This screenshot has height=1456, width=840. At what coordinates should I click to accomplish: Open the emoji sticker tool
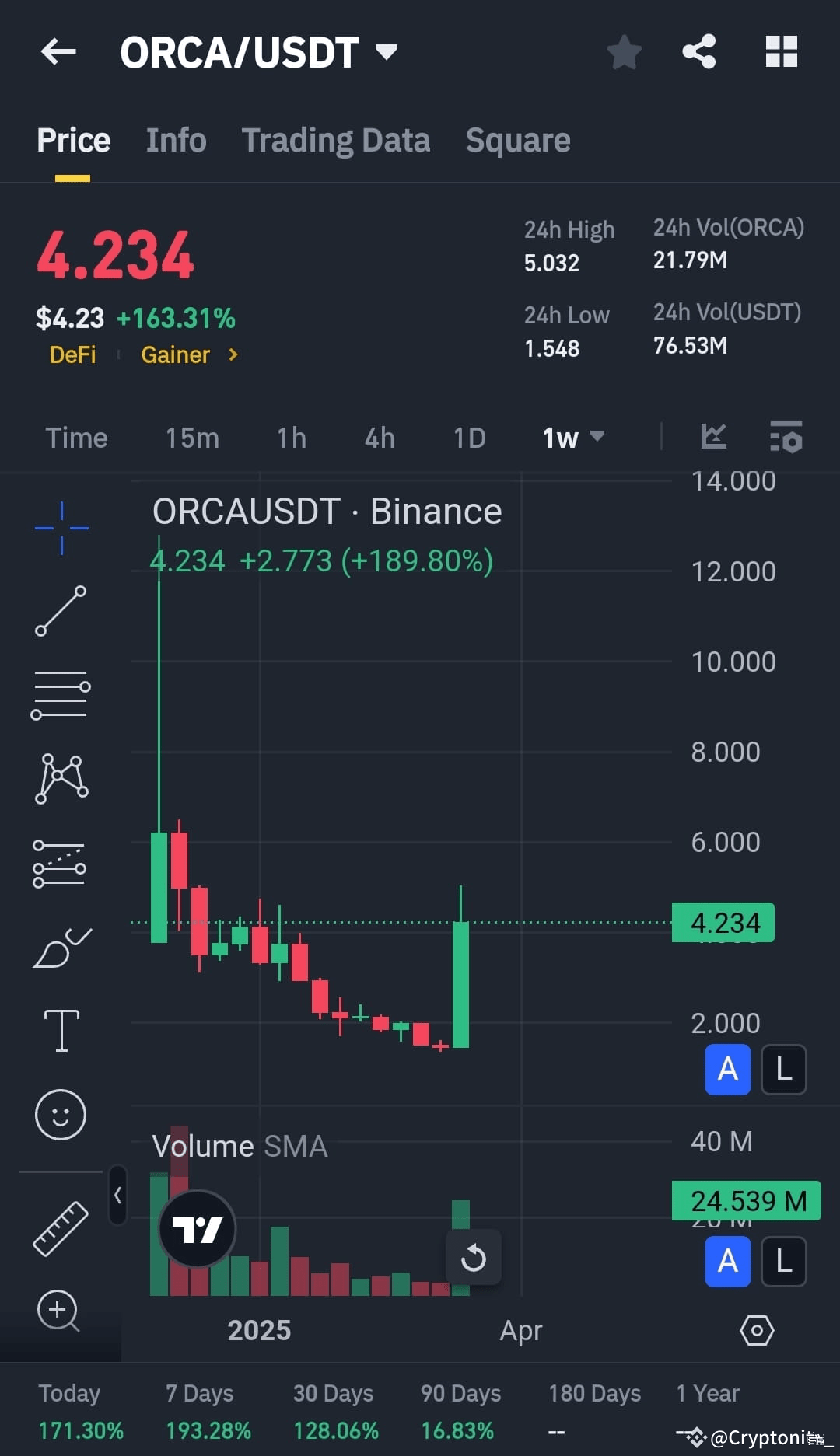click(61, 1114)
